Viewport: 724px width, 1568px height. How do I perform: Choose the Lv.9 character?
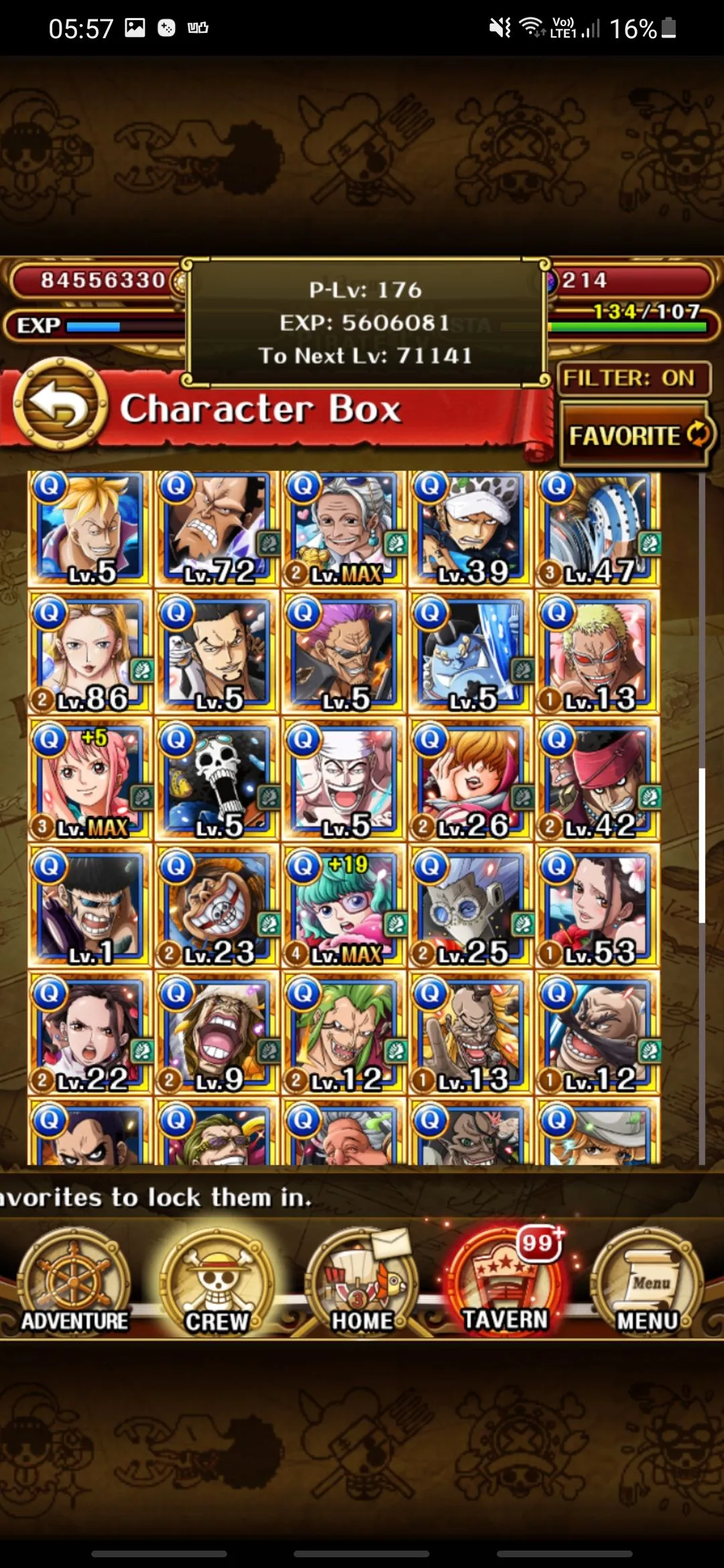[217, 1034]
